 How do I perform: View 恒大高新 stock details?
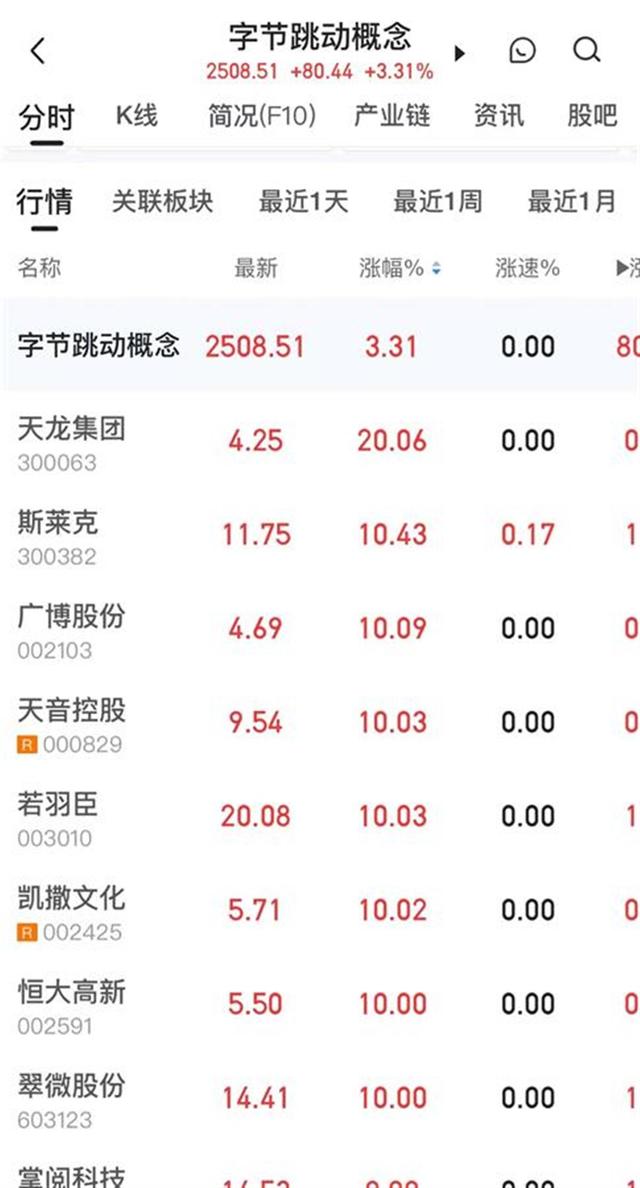[x=72, y=1005]
